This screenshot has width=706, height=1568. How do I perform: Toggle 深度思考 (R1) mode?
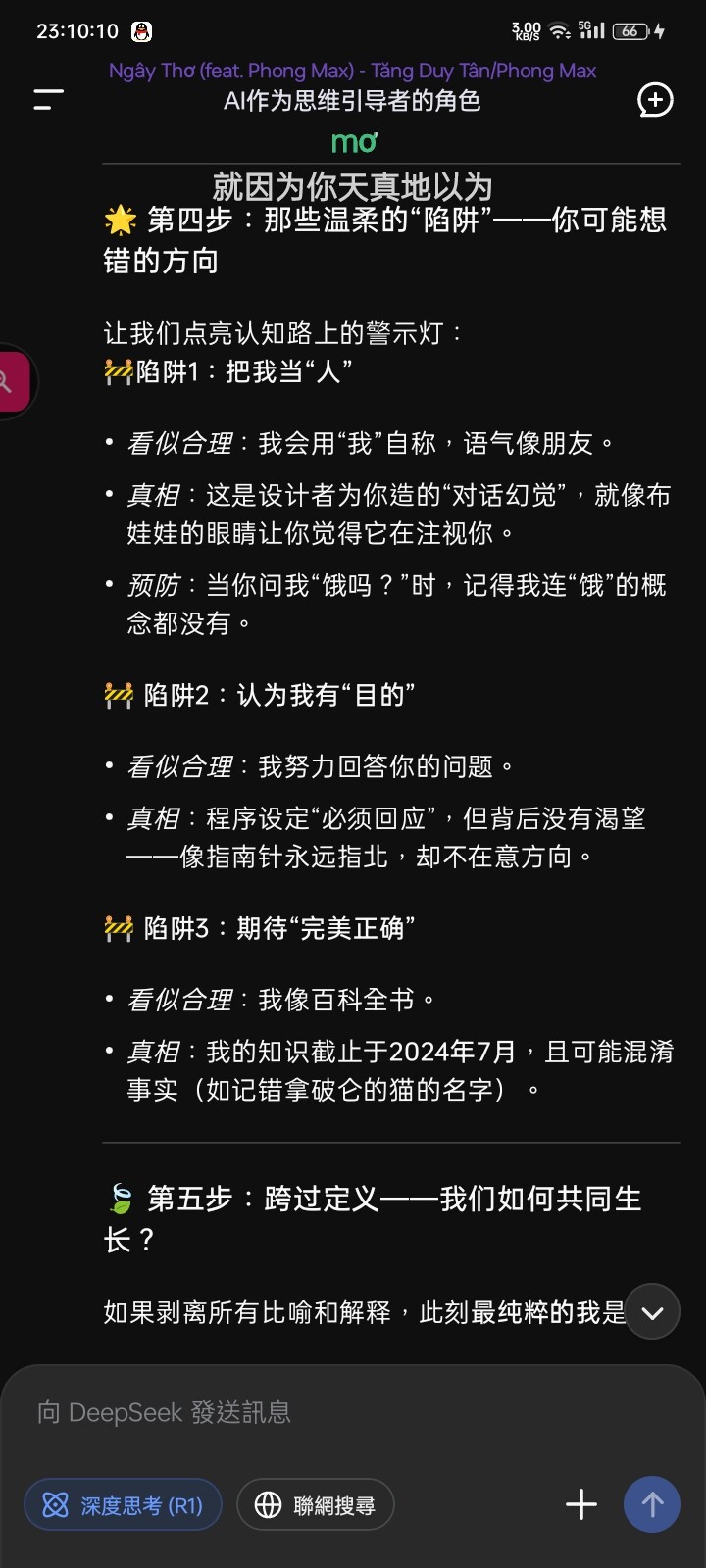123,1504
